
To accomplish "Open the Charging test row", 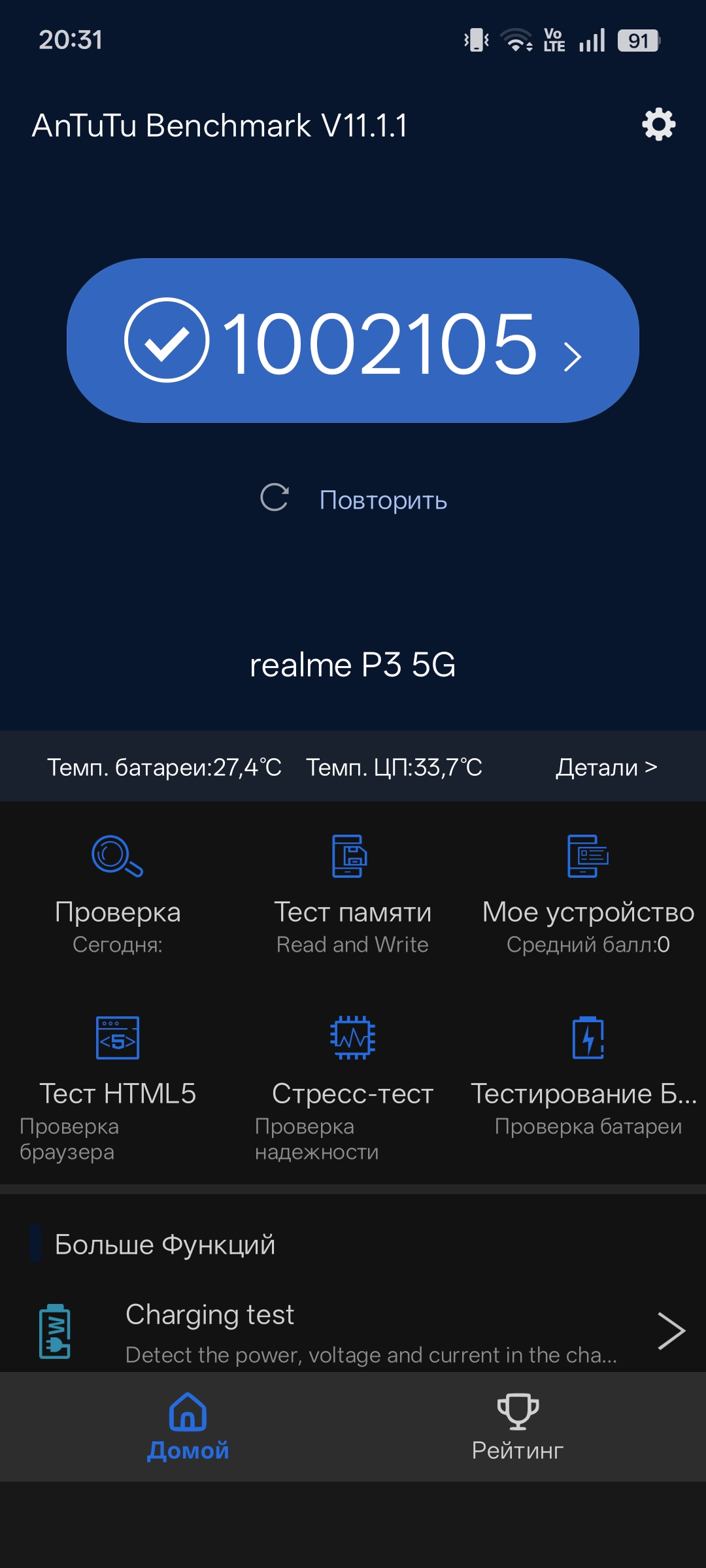I will pyautogui.click(x=353, y=1332).
